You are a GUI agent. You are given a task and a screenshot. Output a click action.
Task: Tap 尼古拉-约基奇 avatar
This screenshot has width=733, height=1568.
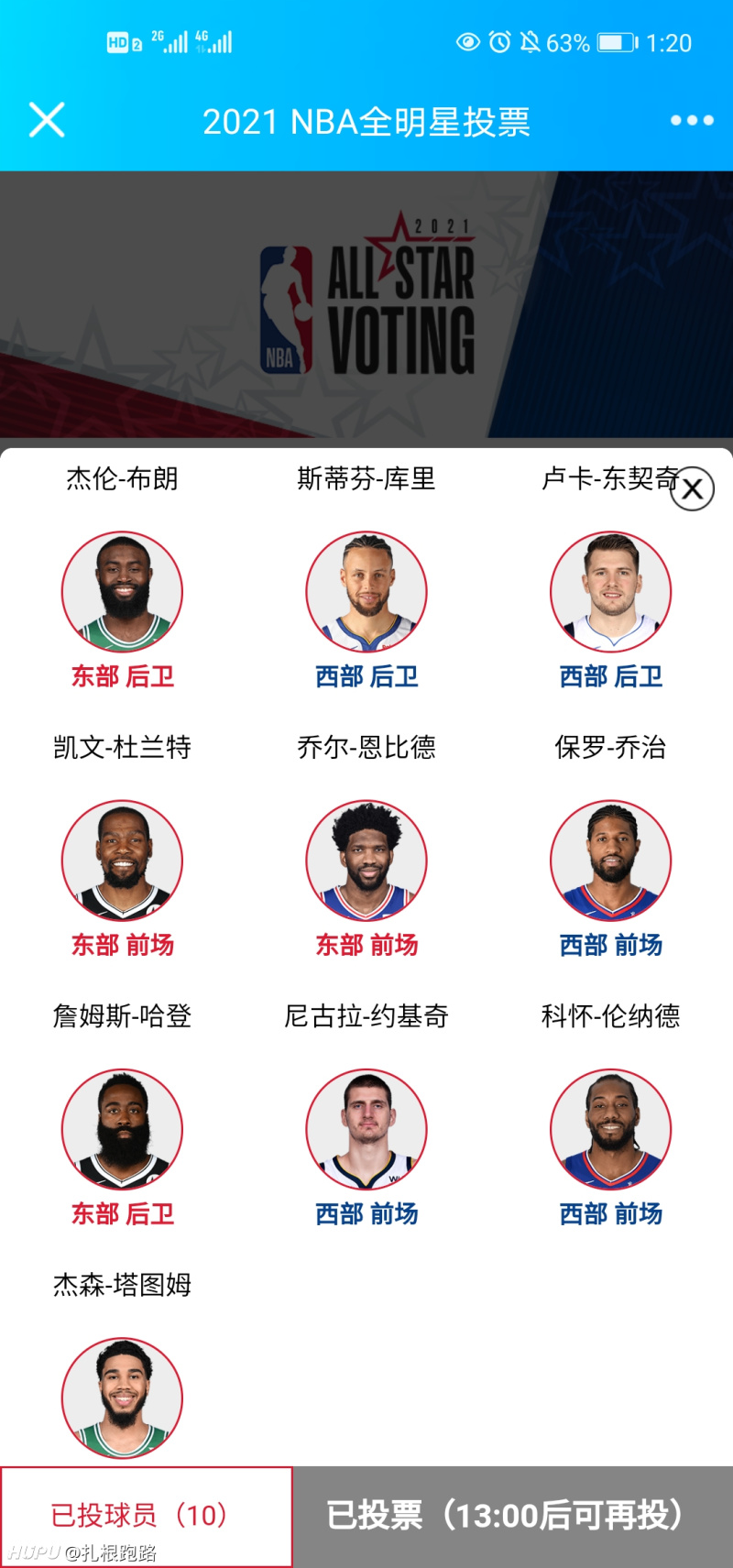(x=366, y=1129)
